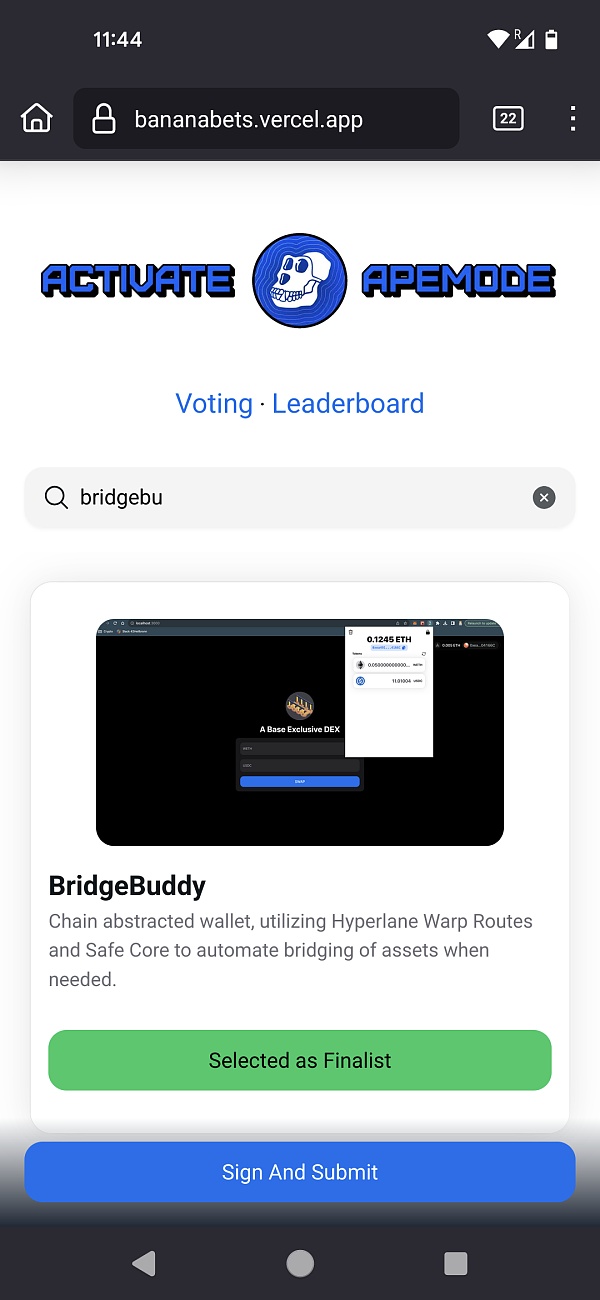The height and width of the screenshot is (1300, 600).
Task: Open the browser overflow menu
Action: (572, 119)
